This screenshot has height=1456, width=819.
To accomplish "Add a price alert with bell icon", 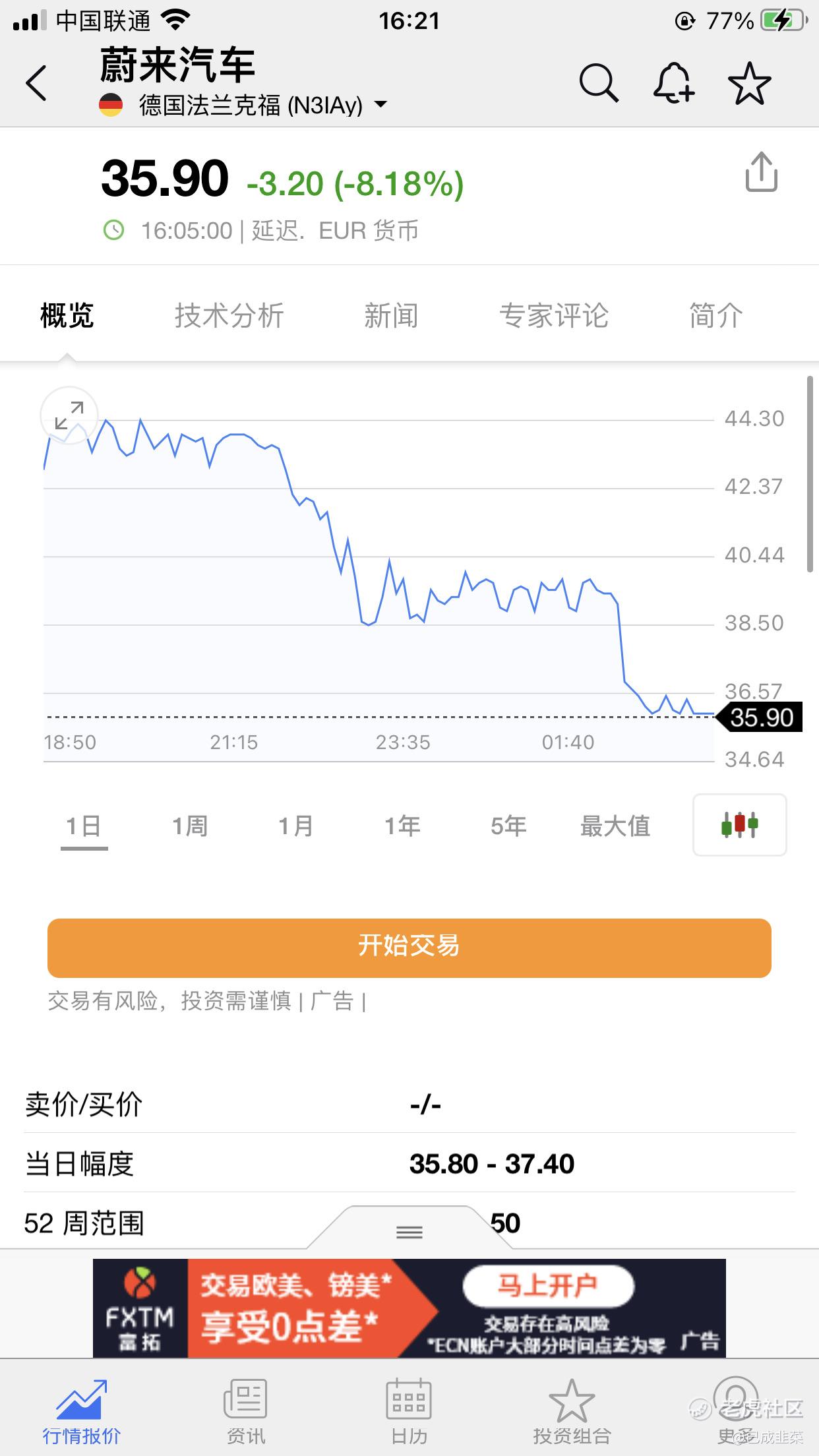I will tap(674, 83).
